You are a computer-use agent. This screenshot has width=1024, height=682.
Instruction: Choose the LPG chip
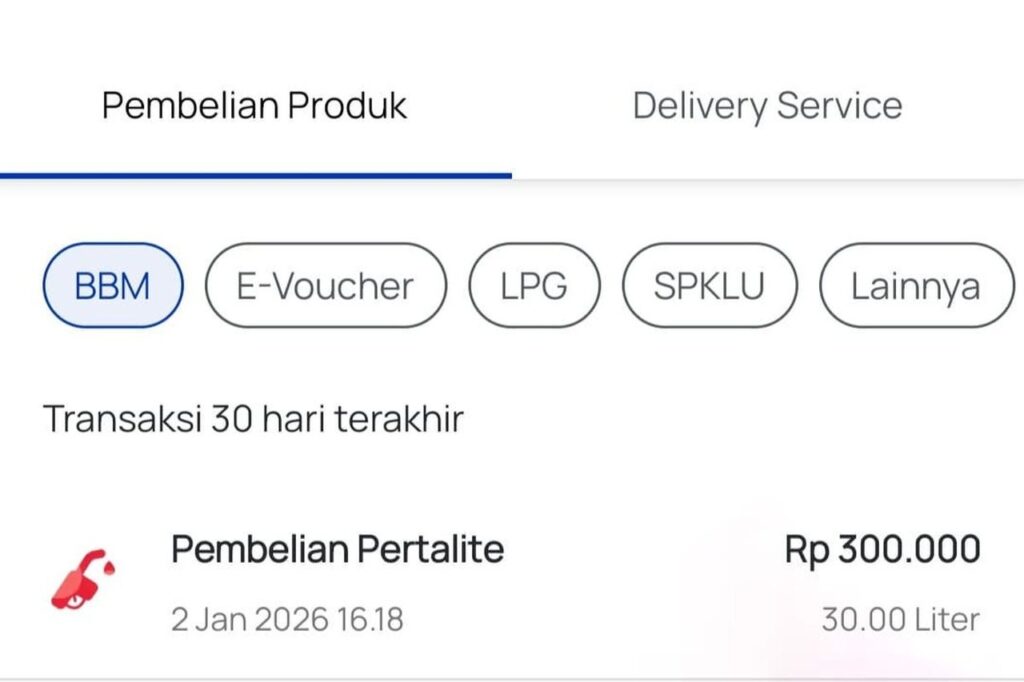click(x=534, y=286)
